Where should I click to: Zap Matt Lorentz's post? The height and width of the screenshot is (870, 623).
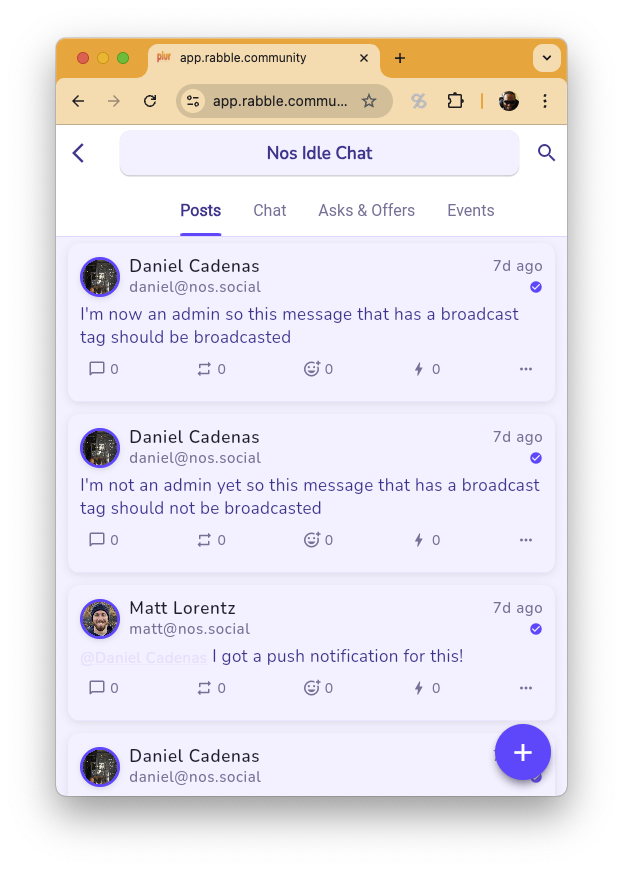(x=419, y=688)
